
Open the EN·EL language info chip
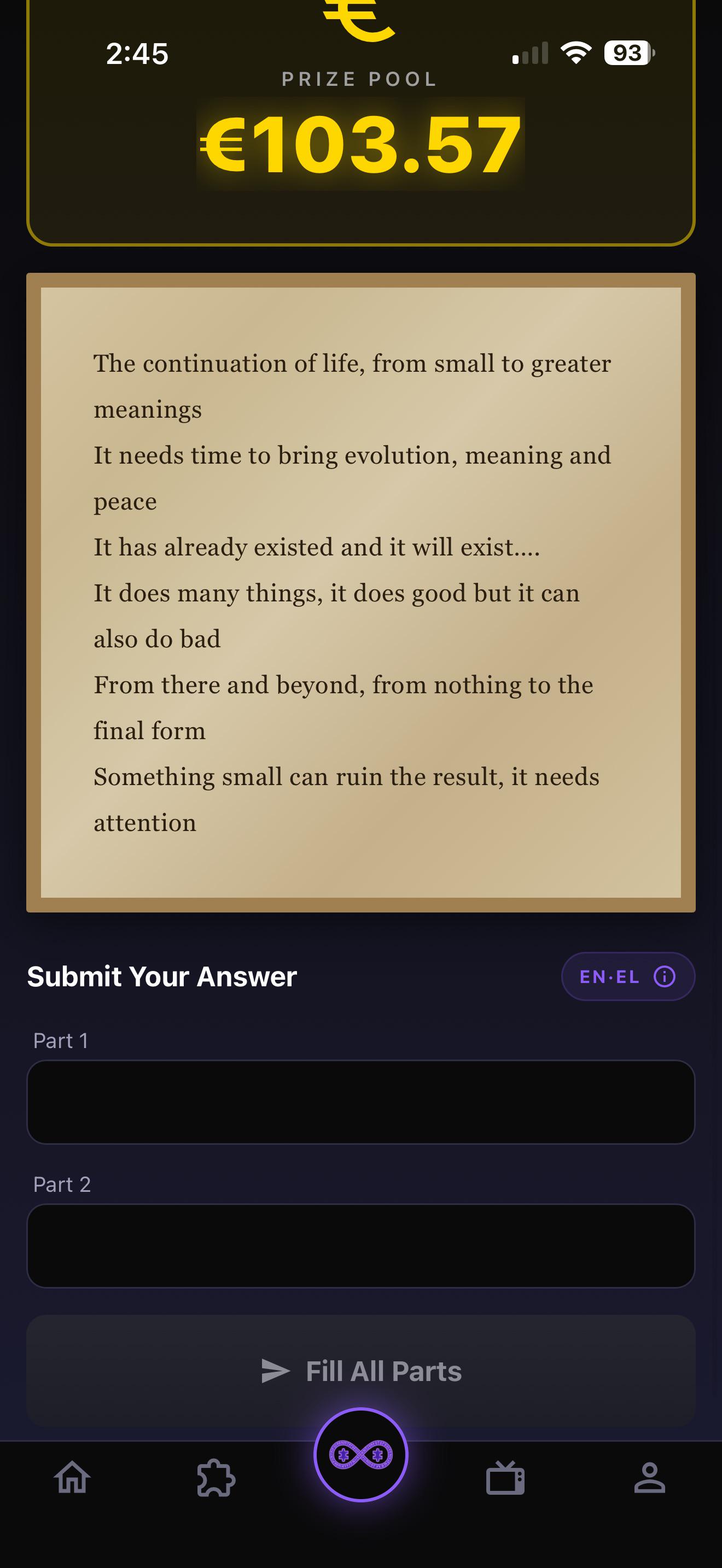627,976
